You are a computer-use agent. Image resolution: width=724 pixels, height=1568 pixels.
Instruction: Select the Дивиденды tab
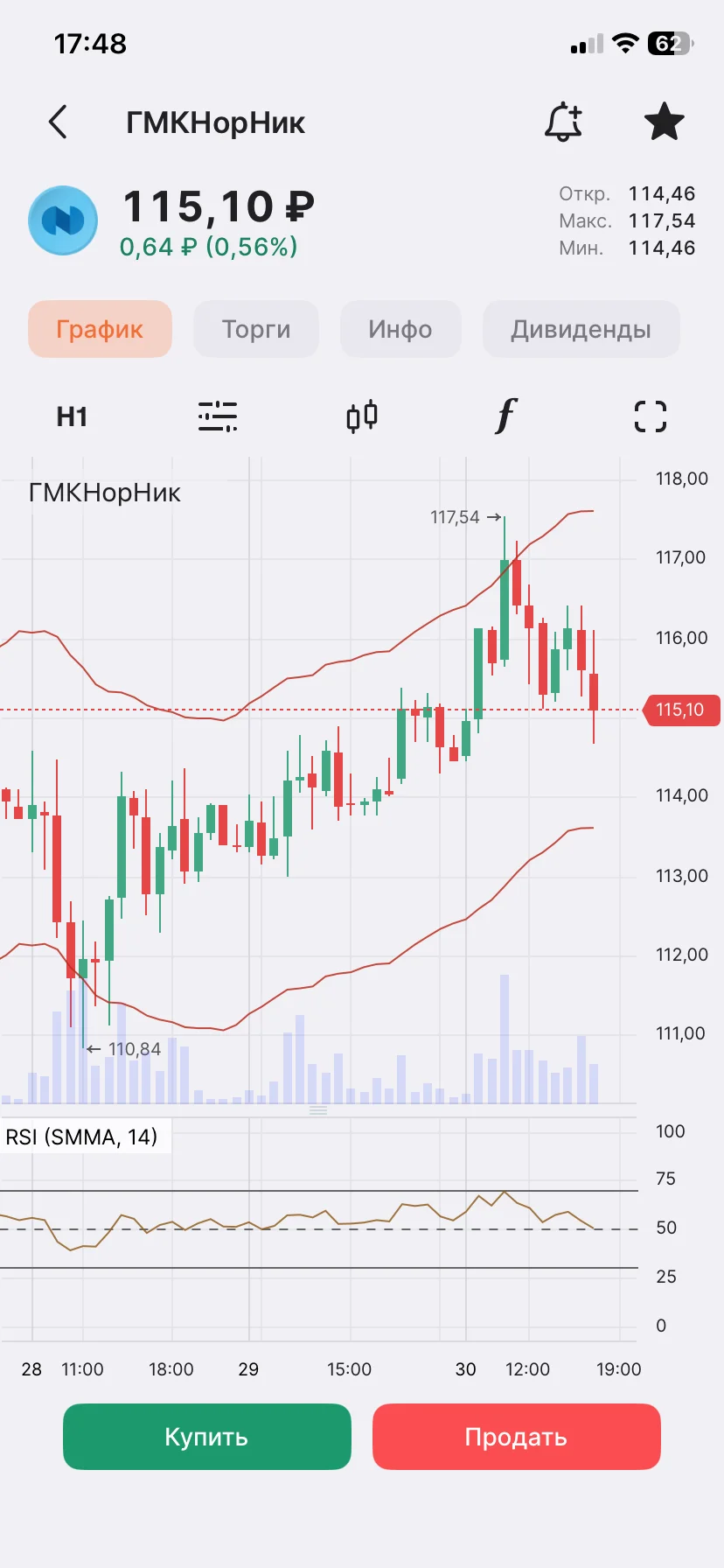pos(581,329)
